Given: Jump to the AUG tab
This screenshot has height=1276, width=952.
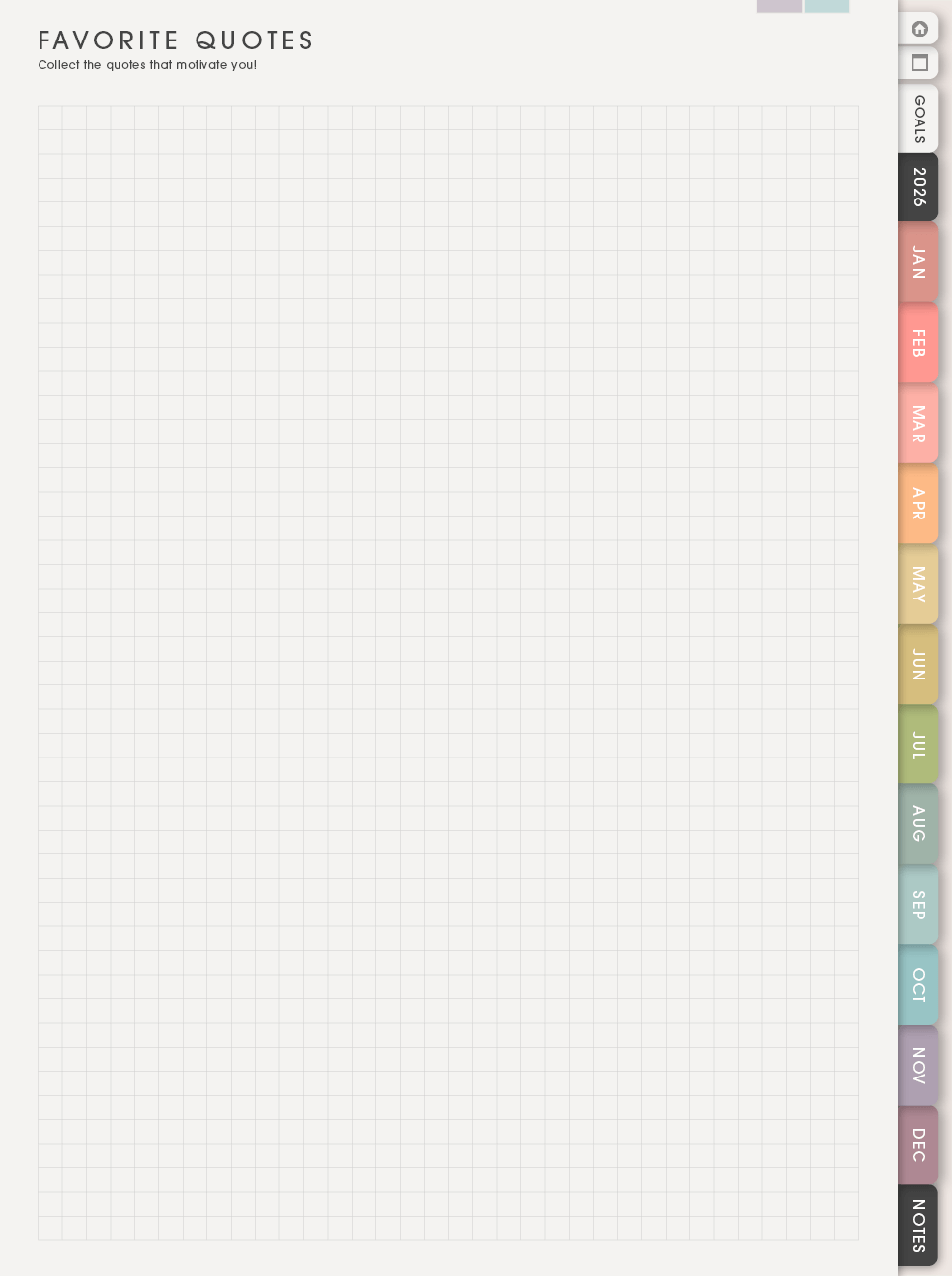Looking at the screenshot, I should click(x=918, y=824).
